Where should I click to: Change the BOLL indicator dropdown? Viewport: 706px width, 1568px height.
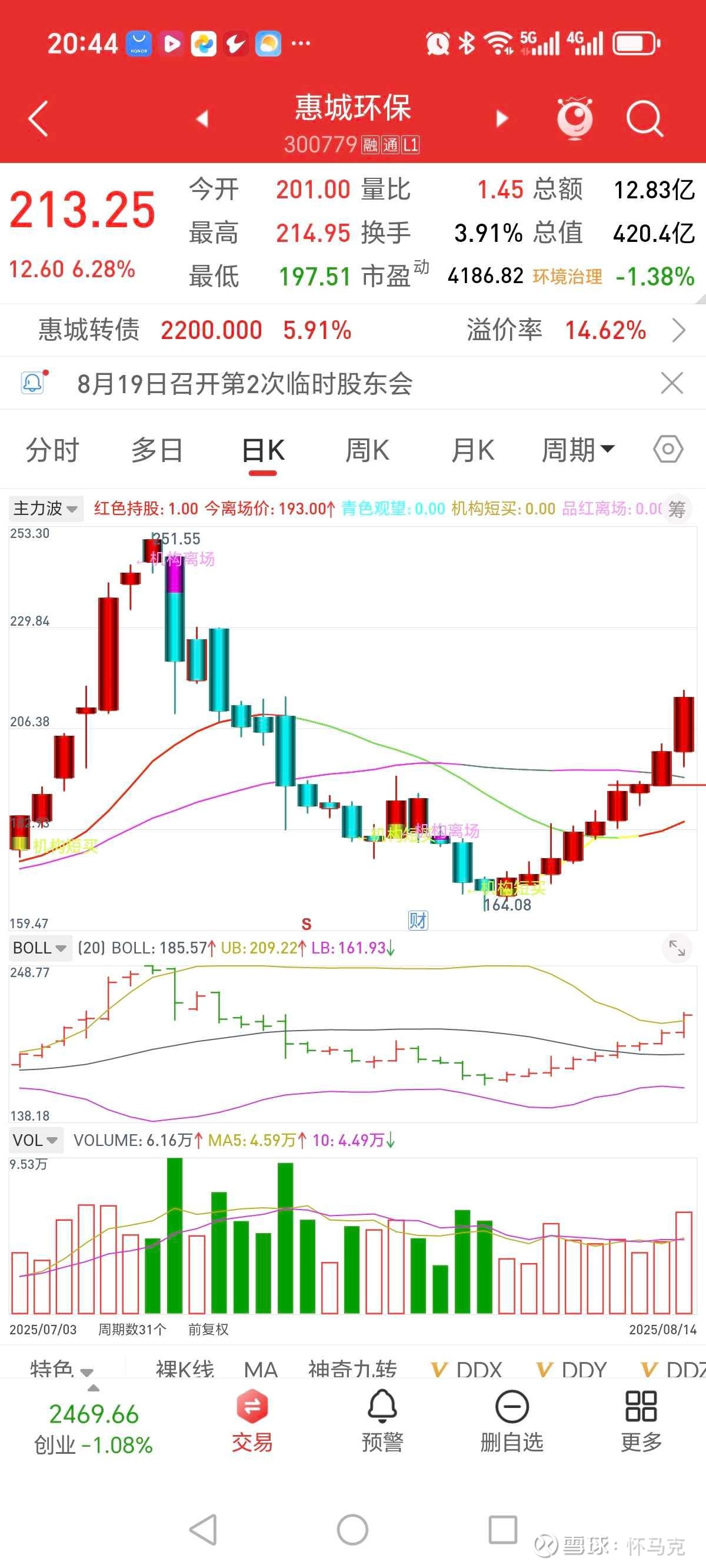click(x=40, y=948)
